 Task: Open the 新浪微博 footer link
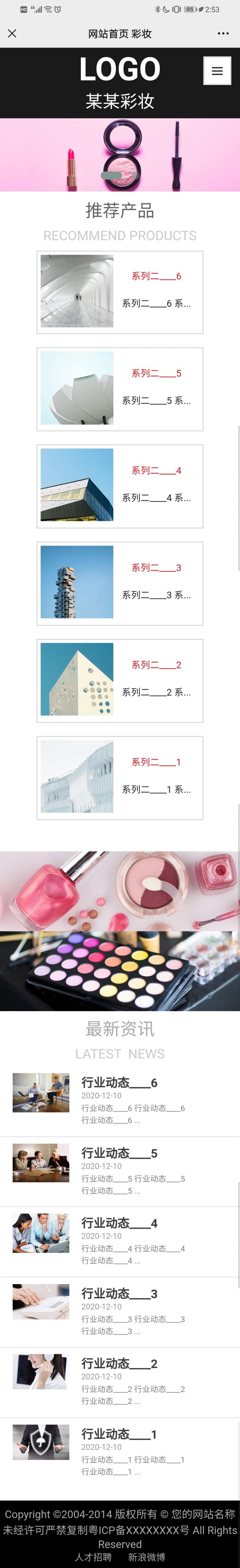(x=147, y=1557)
